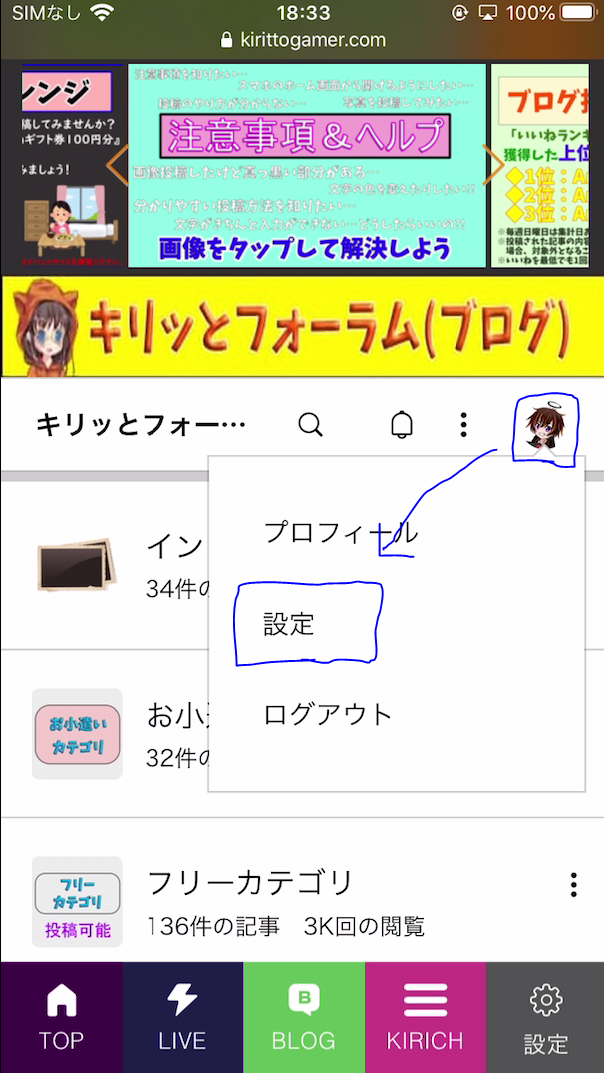Image resolution: width=604 pixels, height=1073 pixels.
Task: Switch to the LIVE tab
Action: (x=183, y=1018)
